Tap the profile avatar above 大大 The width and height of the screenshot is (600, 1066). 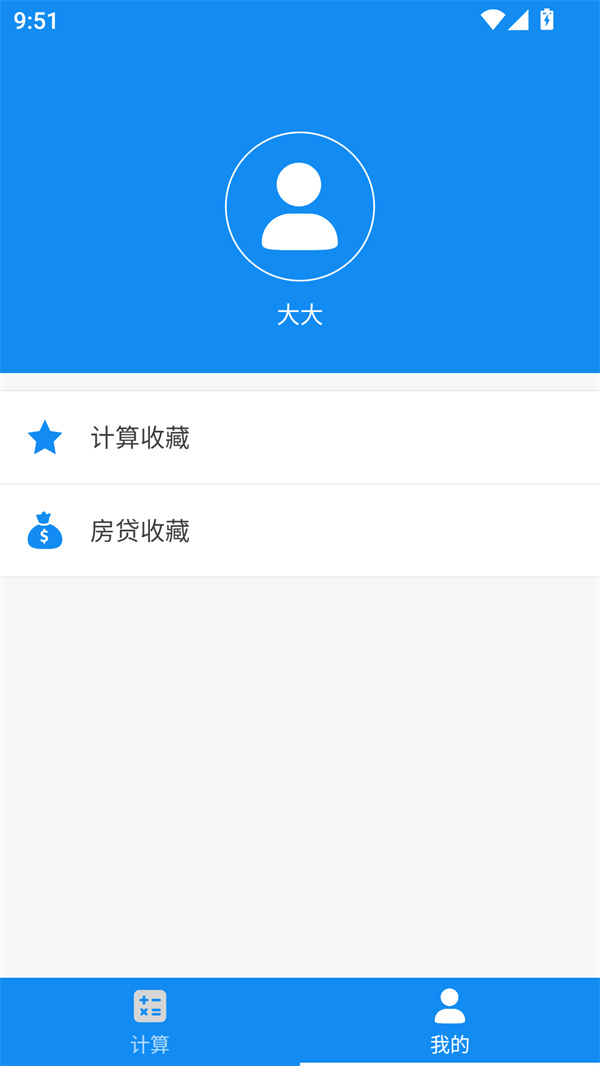[x=300, y=207]
